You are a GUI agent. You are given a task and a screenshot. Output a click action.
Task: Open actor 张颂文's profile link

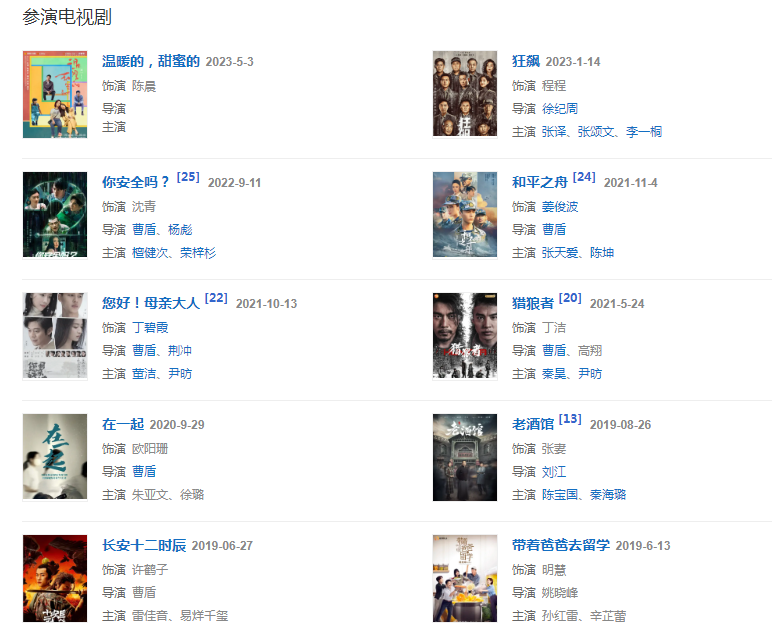596,131
